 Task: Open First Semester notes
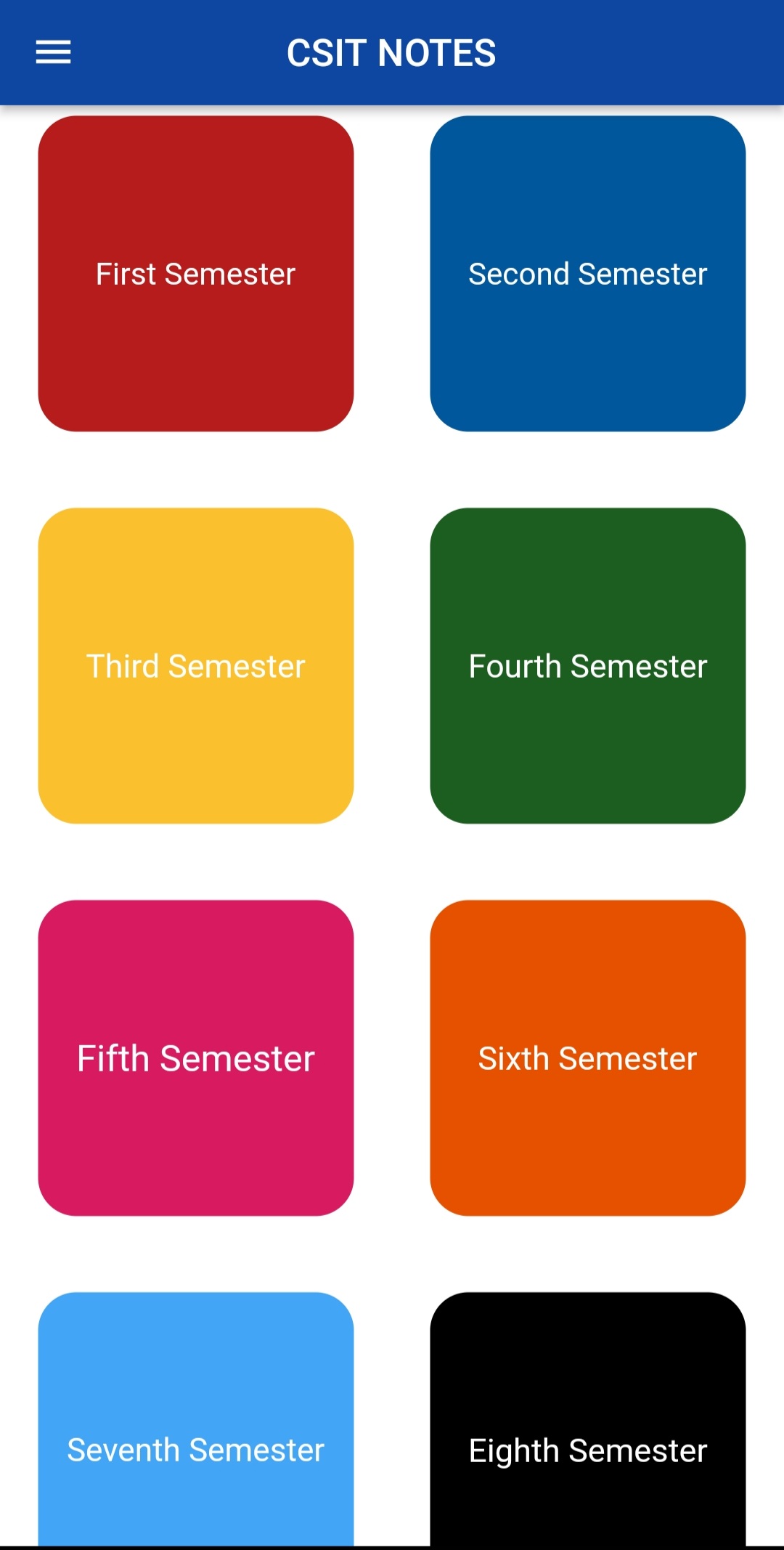pos(196,274)
